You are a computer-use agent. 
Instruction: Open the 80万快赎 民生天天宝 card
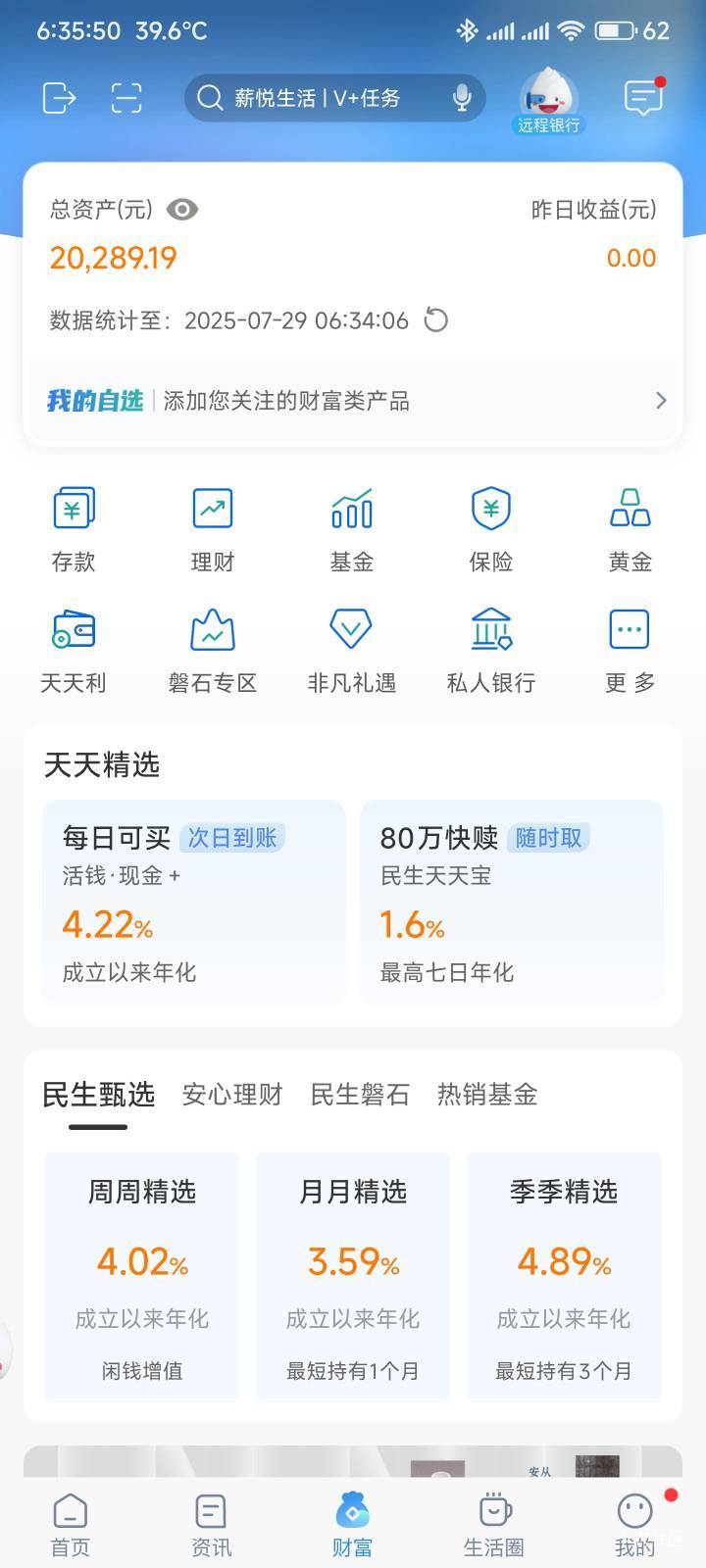[512, 903]
